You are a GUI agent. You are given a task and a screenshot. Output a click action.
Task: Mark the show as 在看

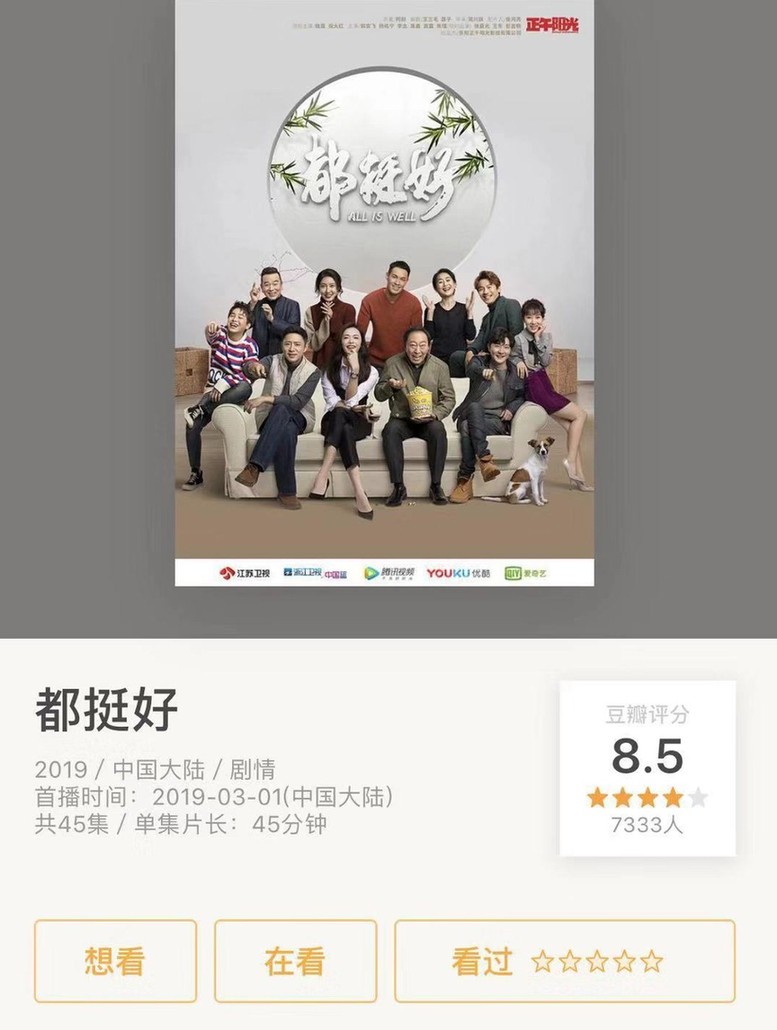(295, 961)
